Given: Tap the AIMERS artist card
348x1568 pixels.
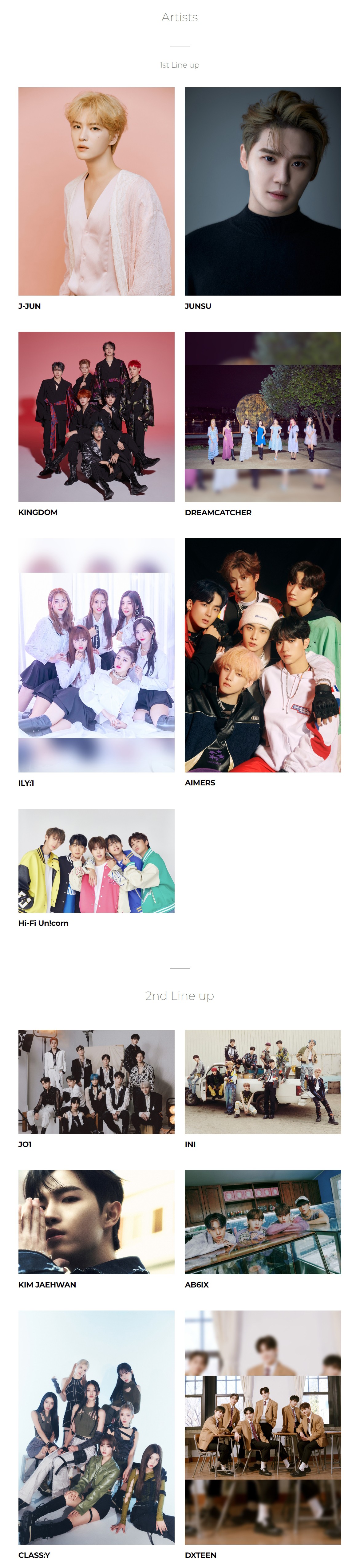Looking at the screenshot, I should pyautogui.click(x=263, y=655).
